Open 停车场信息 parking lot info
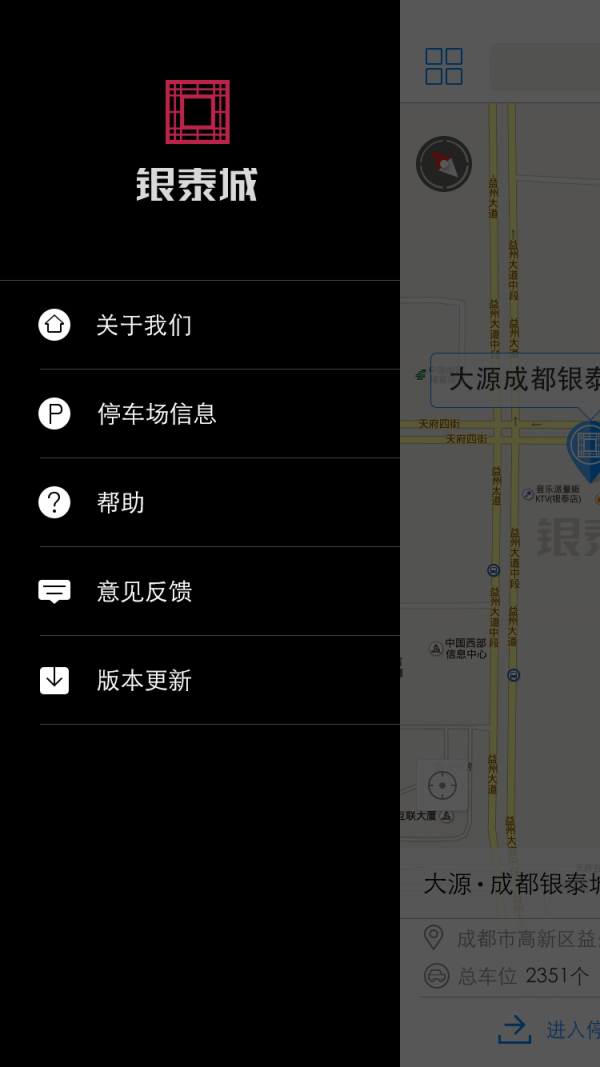The height and width of the screenshot is (1067, 600). coord(156,414)
